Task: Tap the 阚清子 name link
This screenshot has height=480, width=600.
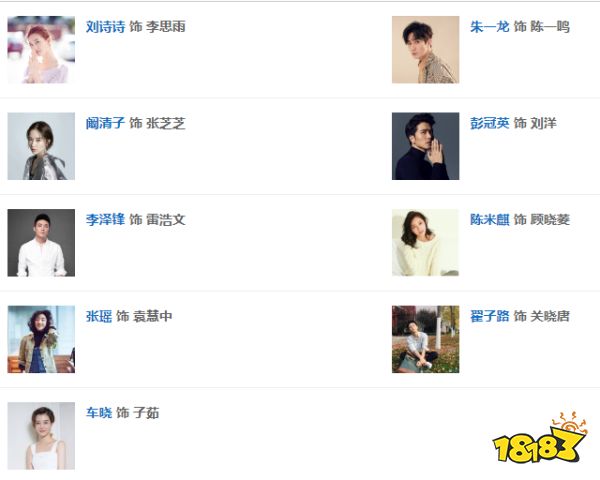Action: pos(105,123)
